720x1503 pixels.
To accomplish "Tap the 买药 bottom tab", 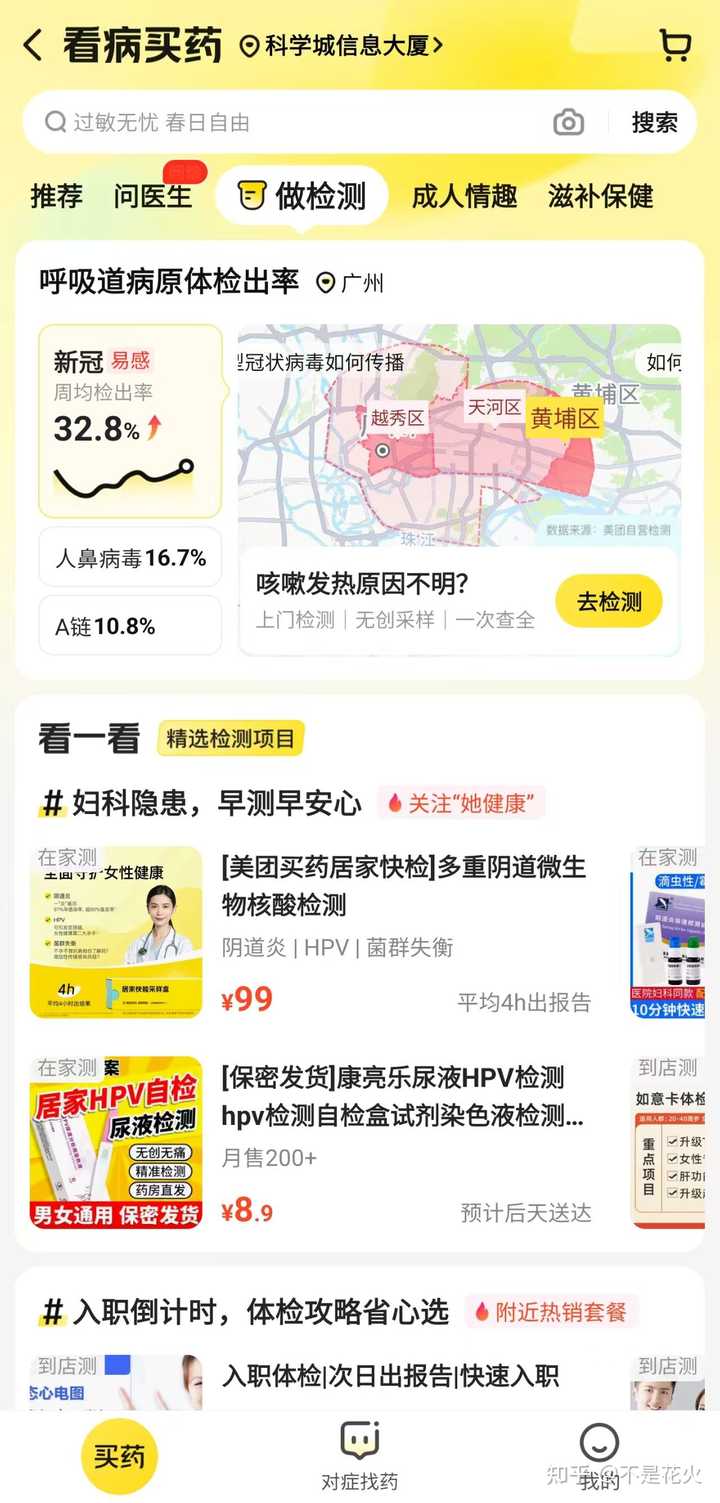I will (x=120, y=1456).
